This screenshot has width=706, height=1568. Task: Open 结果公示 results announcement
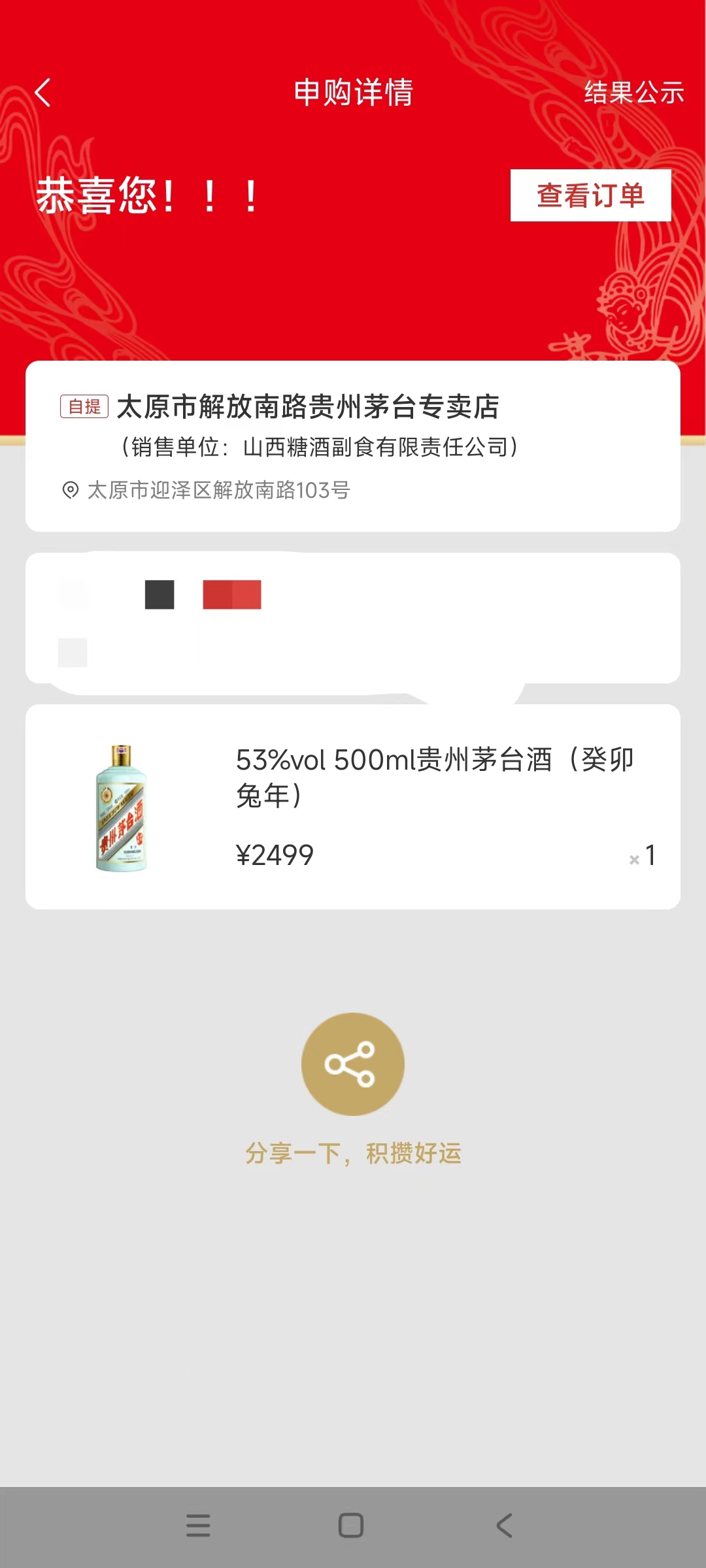click(x=633, y=93)
